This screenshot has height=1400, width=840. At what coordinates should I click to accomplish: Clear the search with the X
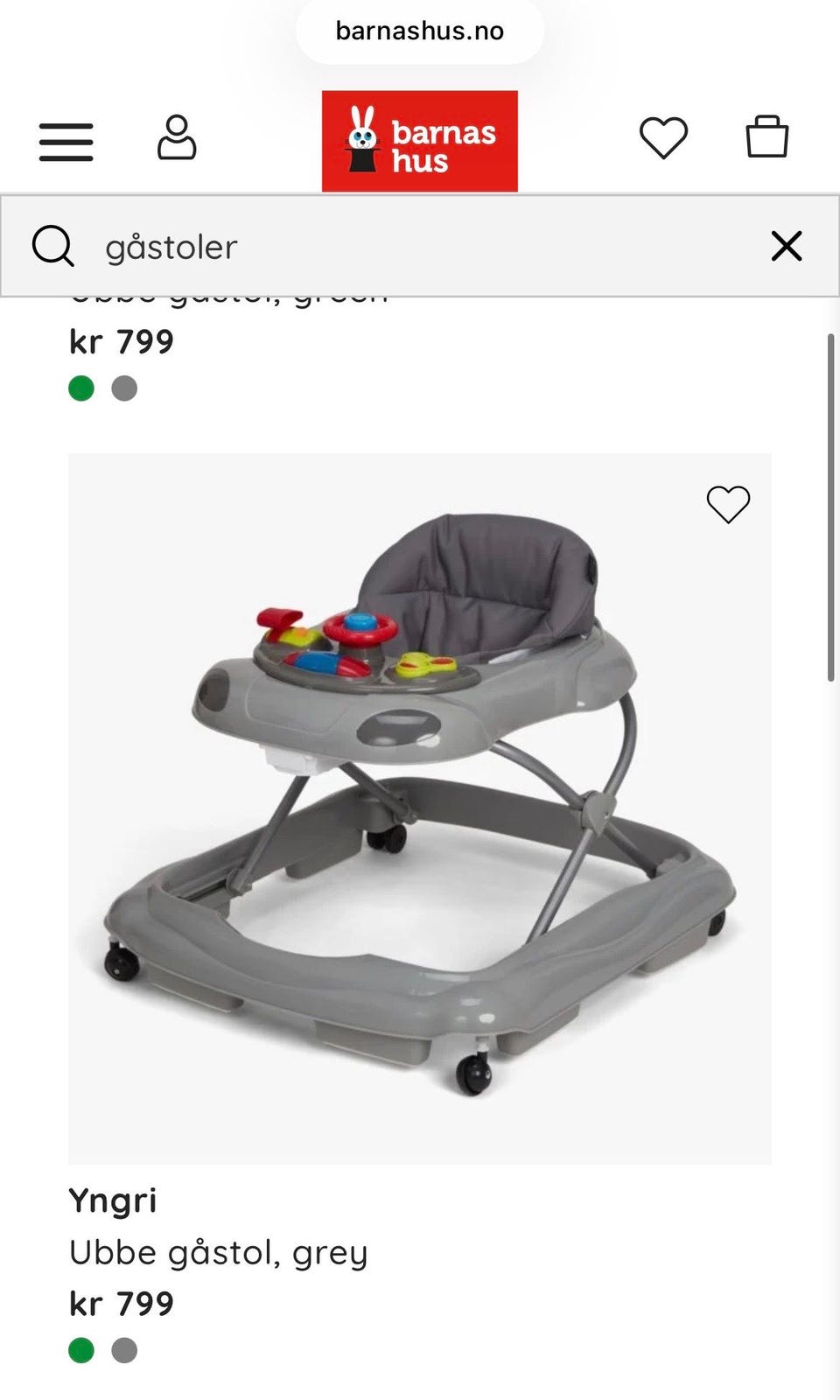(x=786, y=247)
